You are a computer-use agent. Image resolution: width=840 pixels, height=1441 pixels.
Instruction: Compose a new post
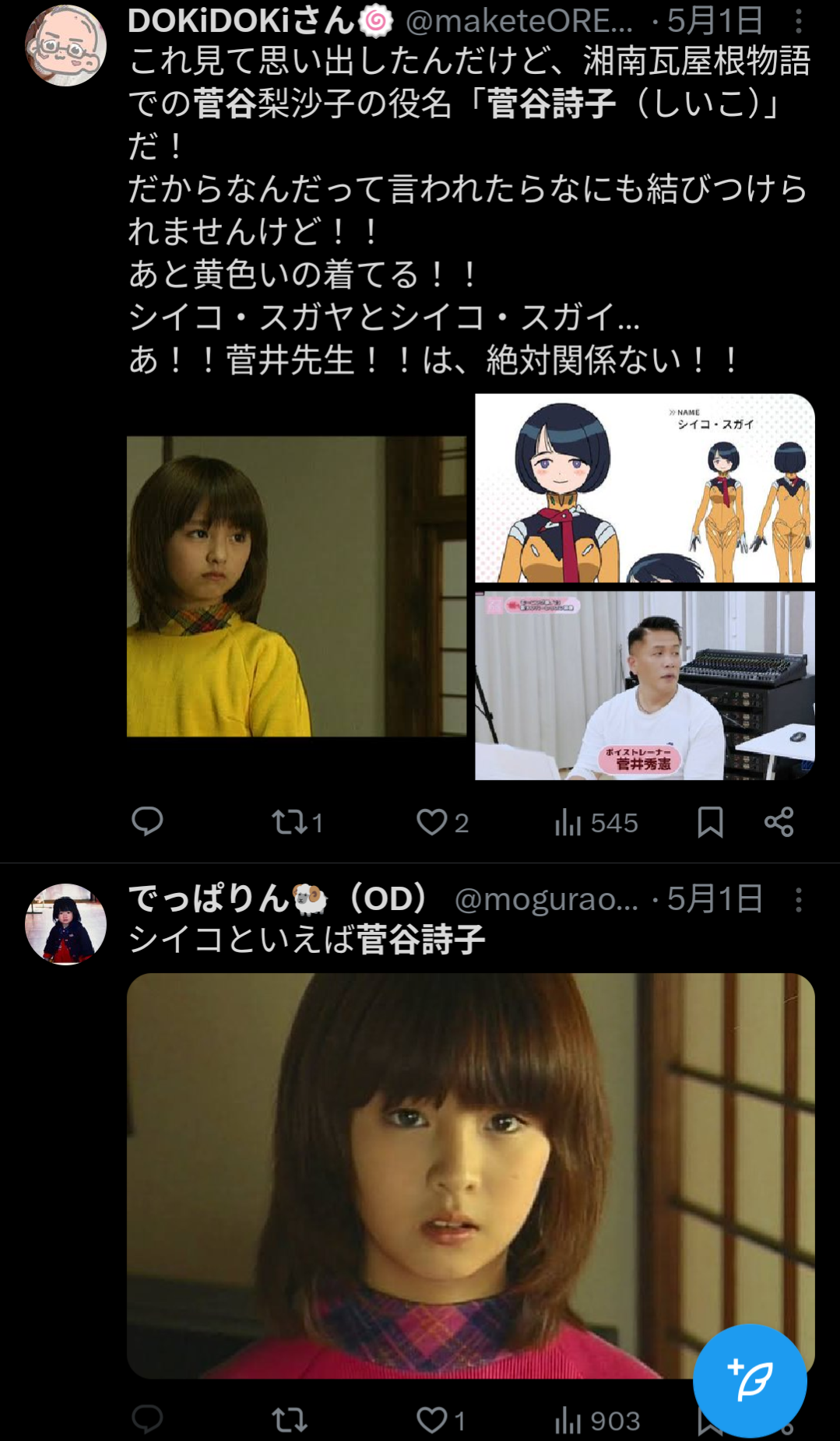(x=750, y=1380)
